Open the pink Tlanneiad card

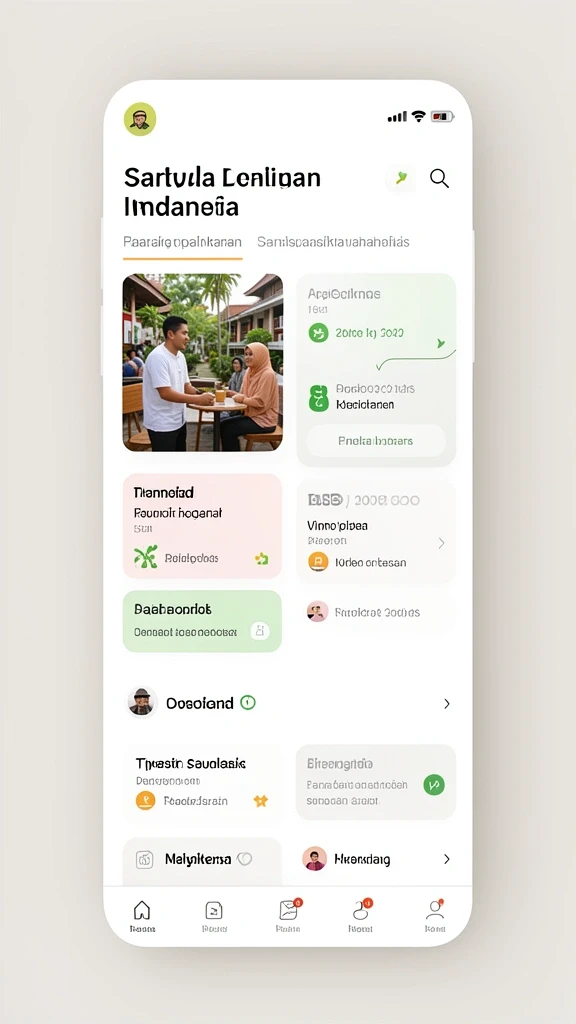tap(202, 526)
